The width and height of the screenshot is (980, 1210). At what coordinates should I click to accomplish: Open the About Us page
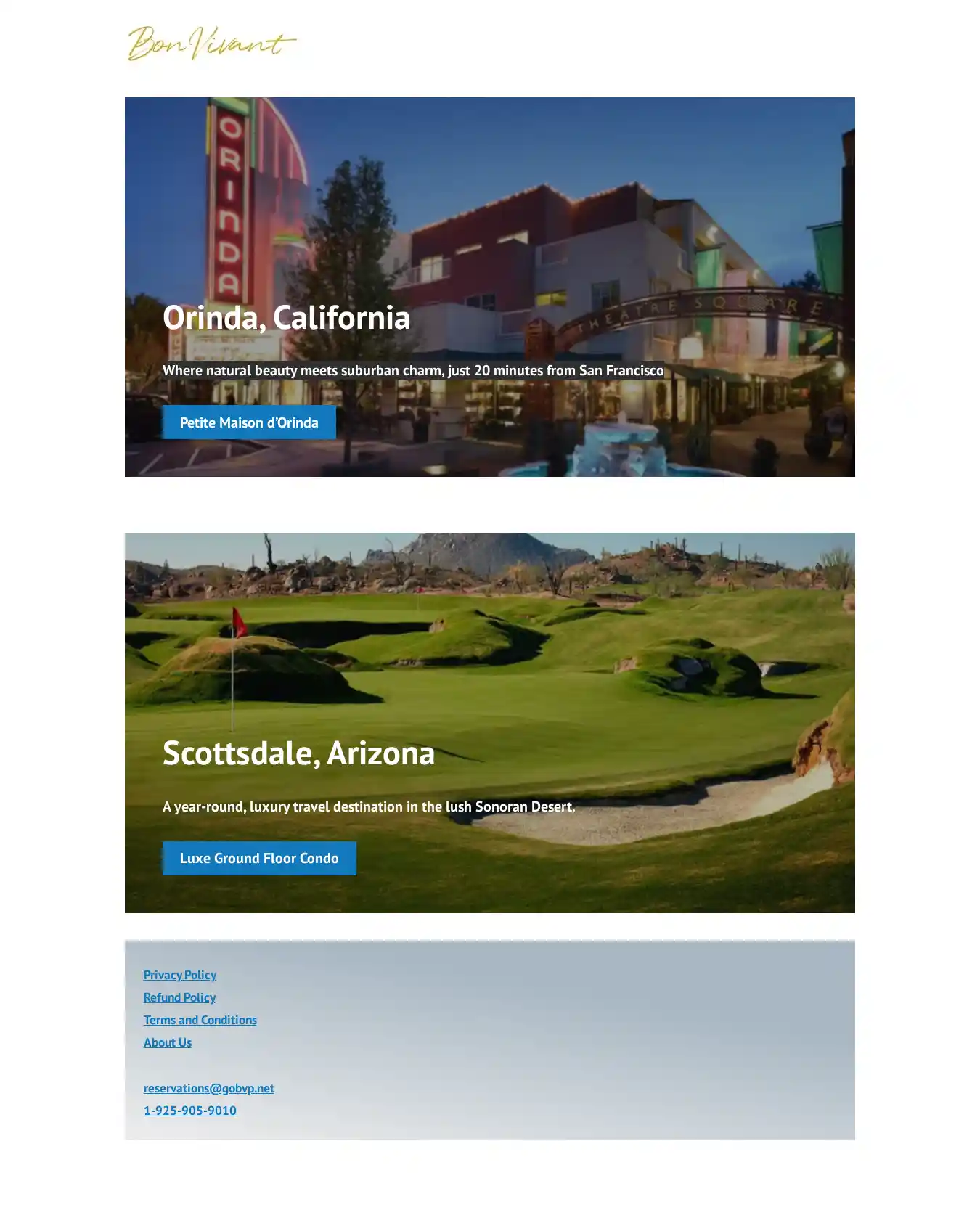pyautogui.click(x=168, y=1042)
